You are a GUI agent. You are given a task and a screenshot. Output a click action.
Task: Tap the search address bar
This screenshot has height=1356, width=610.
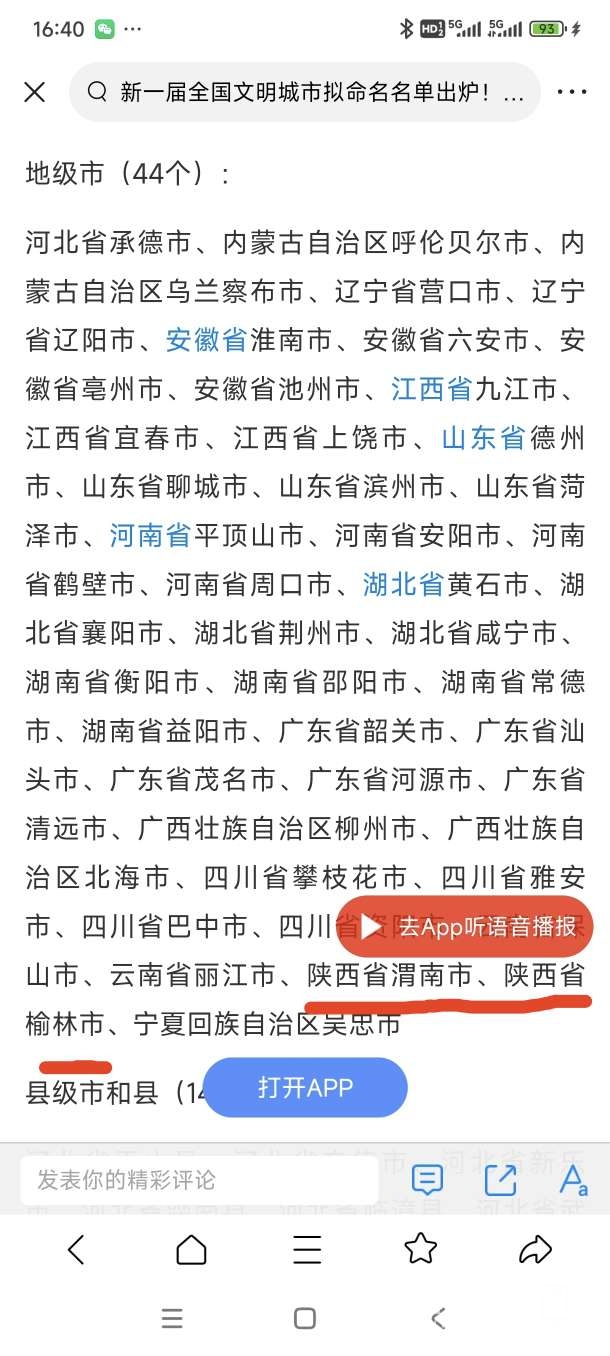[x=305, y=92]
